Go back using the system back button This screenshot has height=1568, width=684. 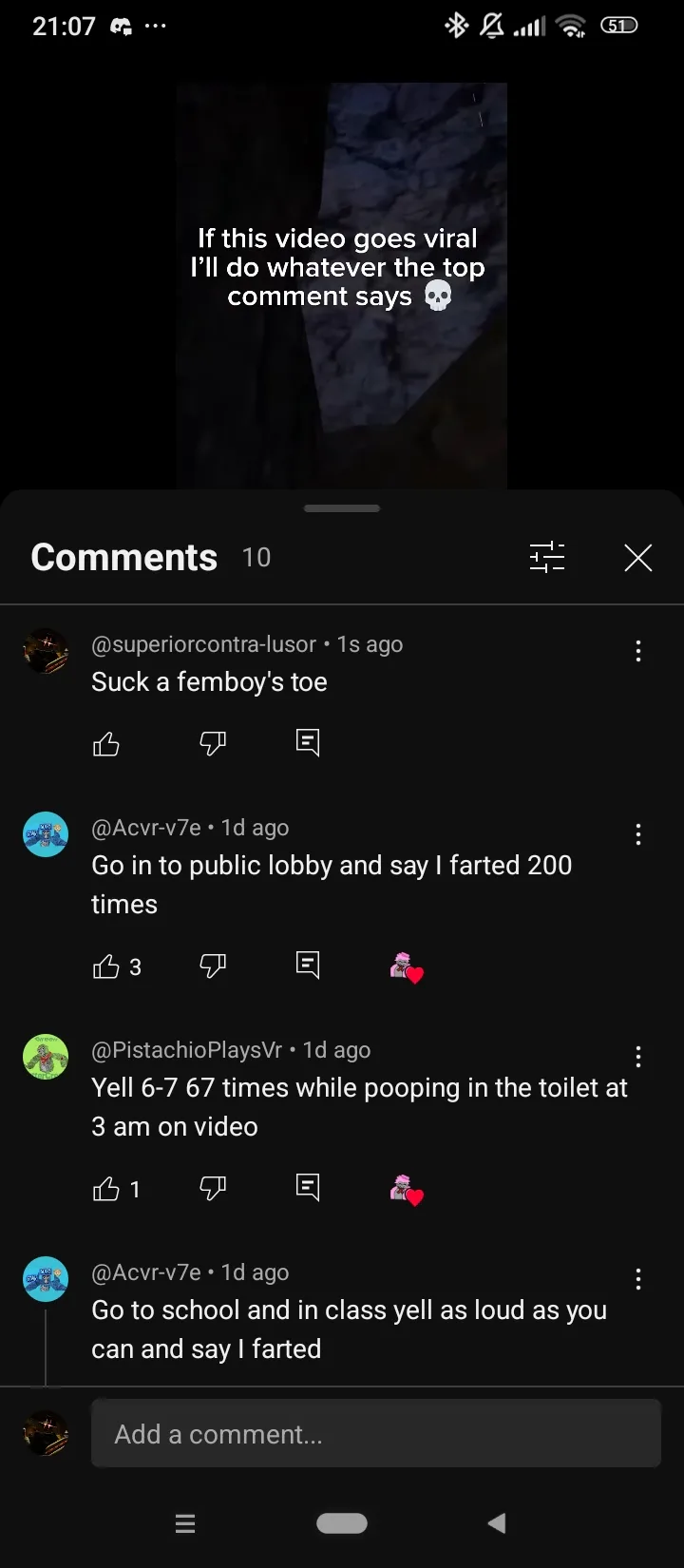point(497,1523)
